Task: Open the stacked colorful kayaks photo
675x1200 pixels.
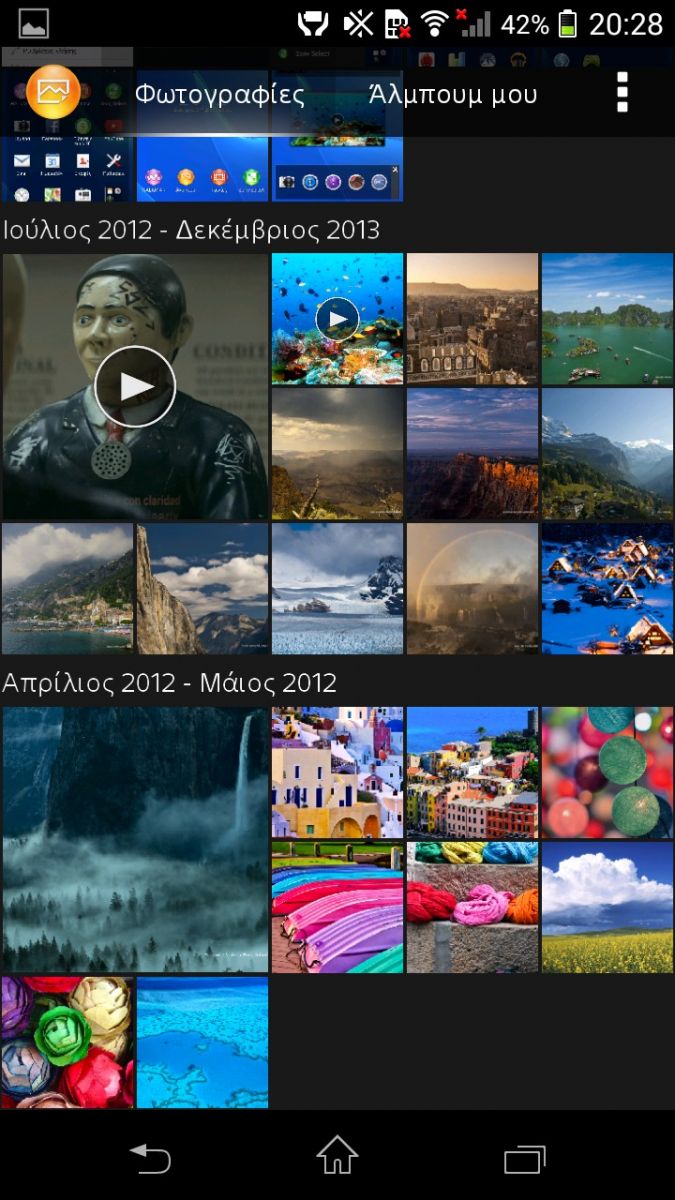Action: [x=338, y=907]
